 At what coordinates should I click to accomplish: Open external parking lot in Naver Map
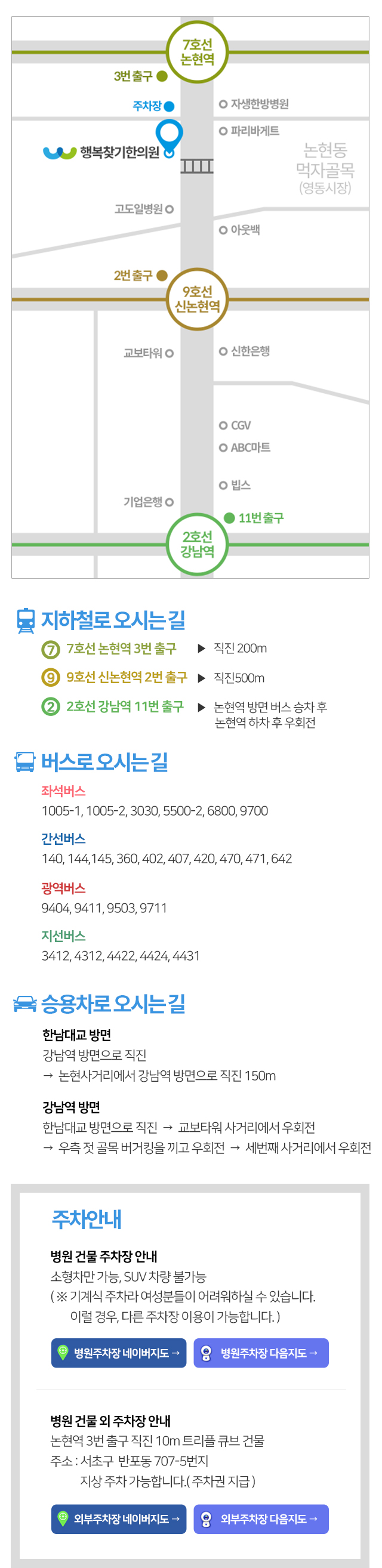118,1518
